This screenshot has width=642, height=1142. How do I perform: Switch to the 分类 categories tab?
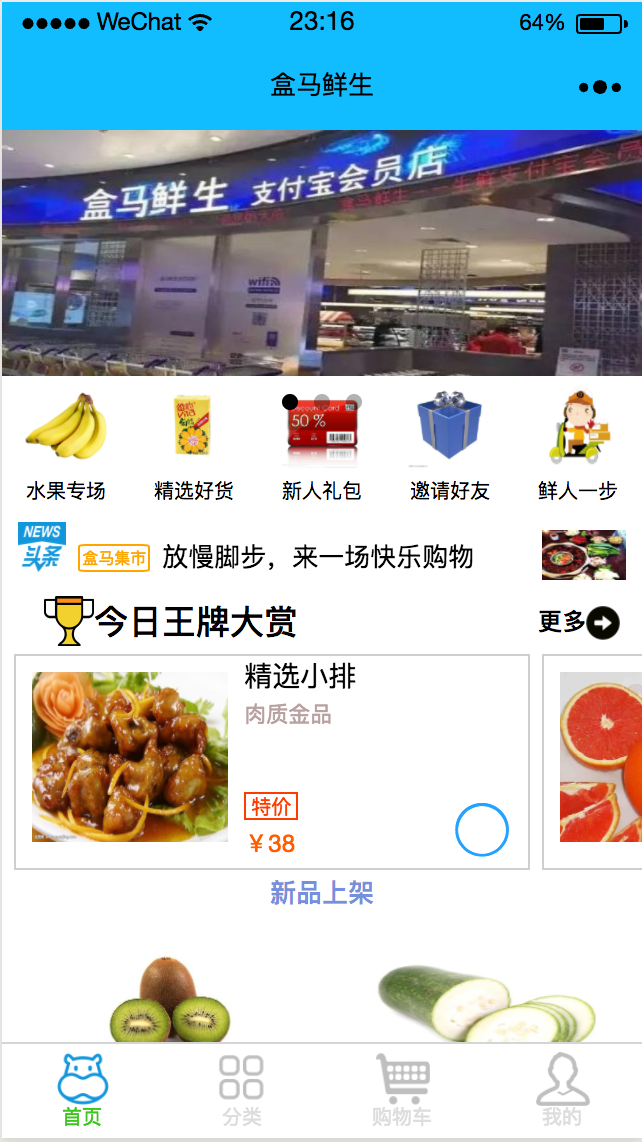pyautogui.click(x=242, y=1090)
